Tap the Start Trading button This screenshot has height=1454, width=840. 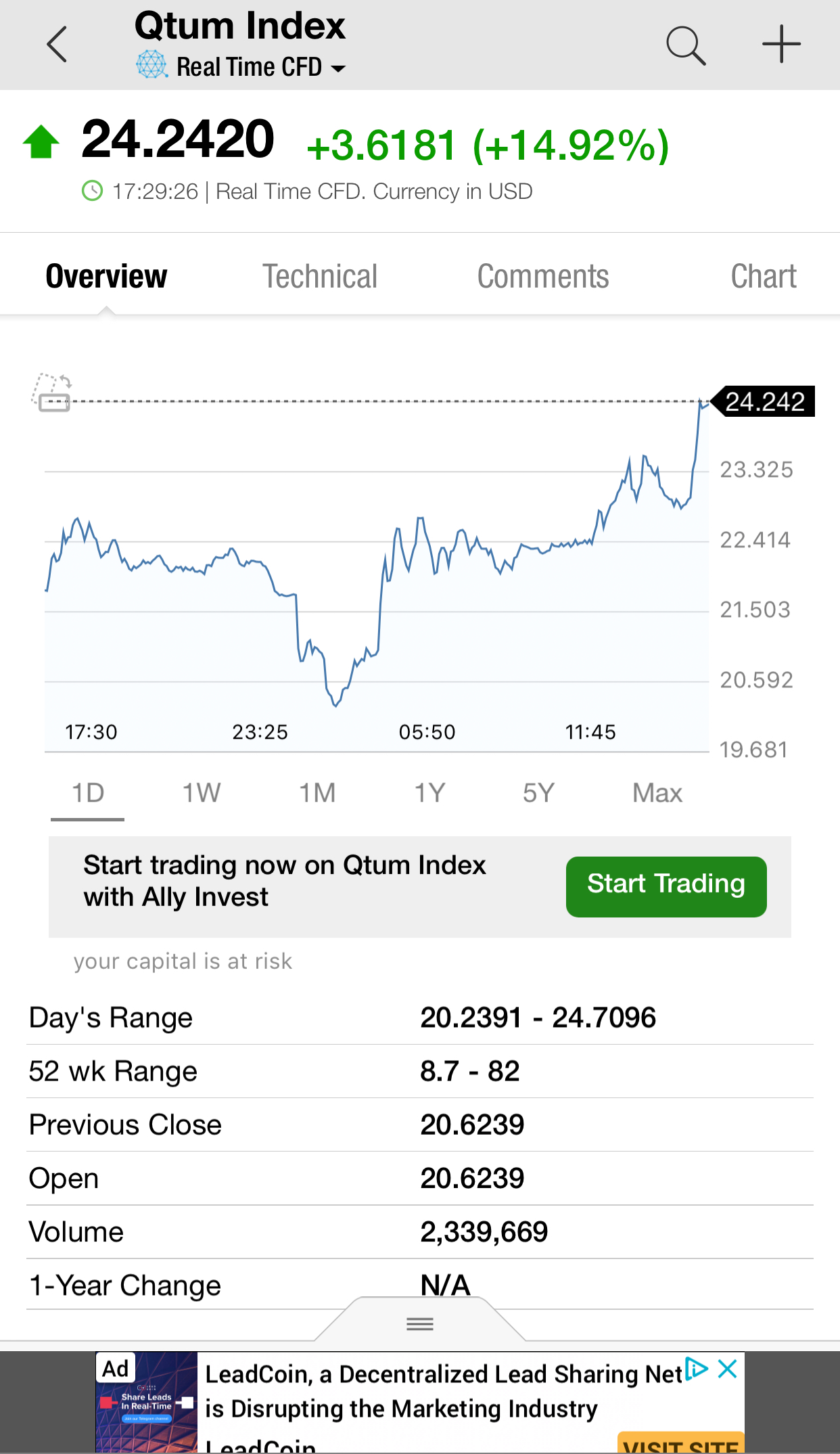coord(666,886)
